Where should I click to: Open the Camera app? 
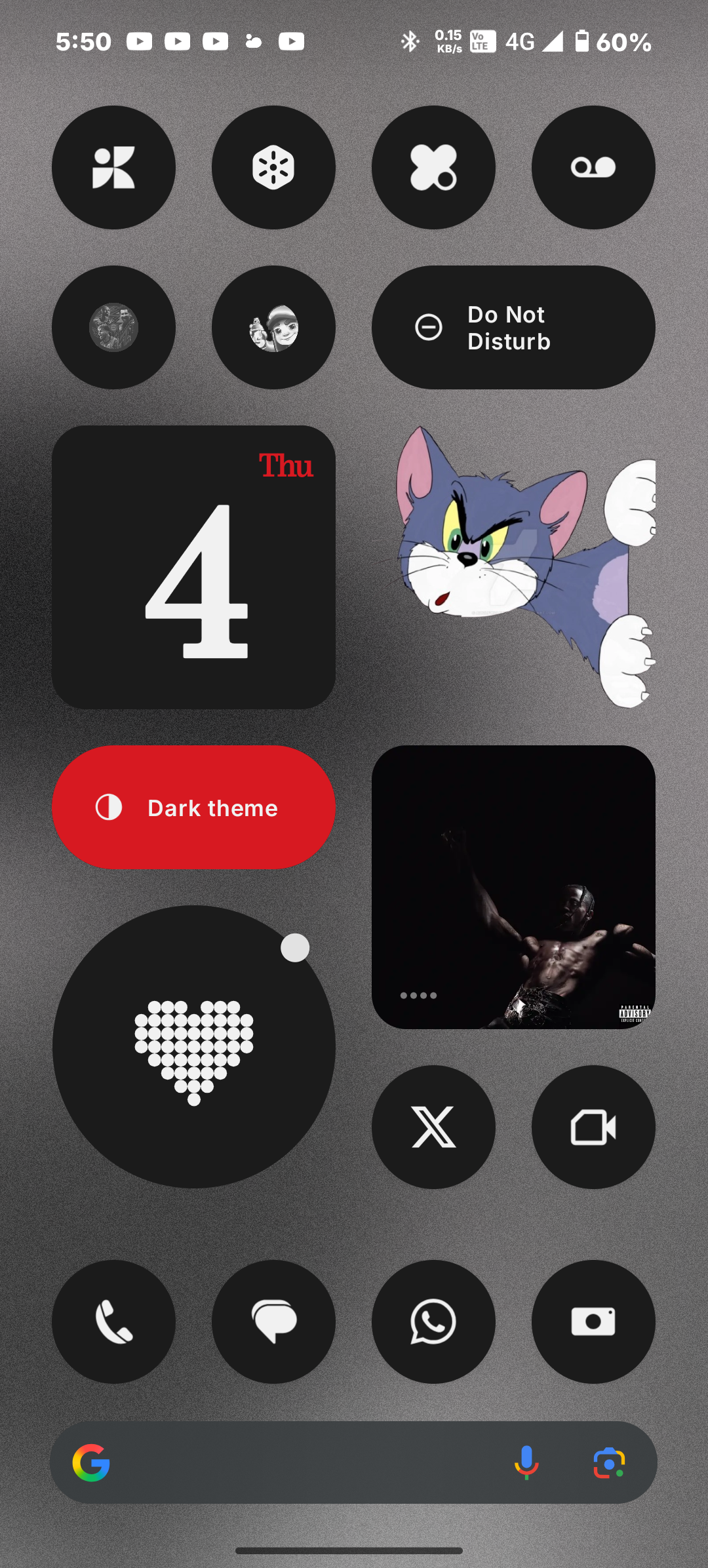coord(593,1322)
